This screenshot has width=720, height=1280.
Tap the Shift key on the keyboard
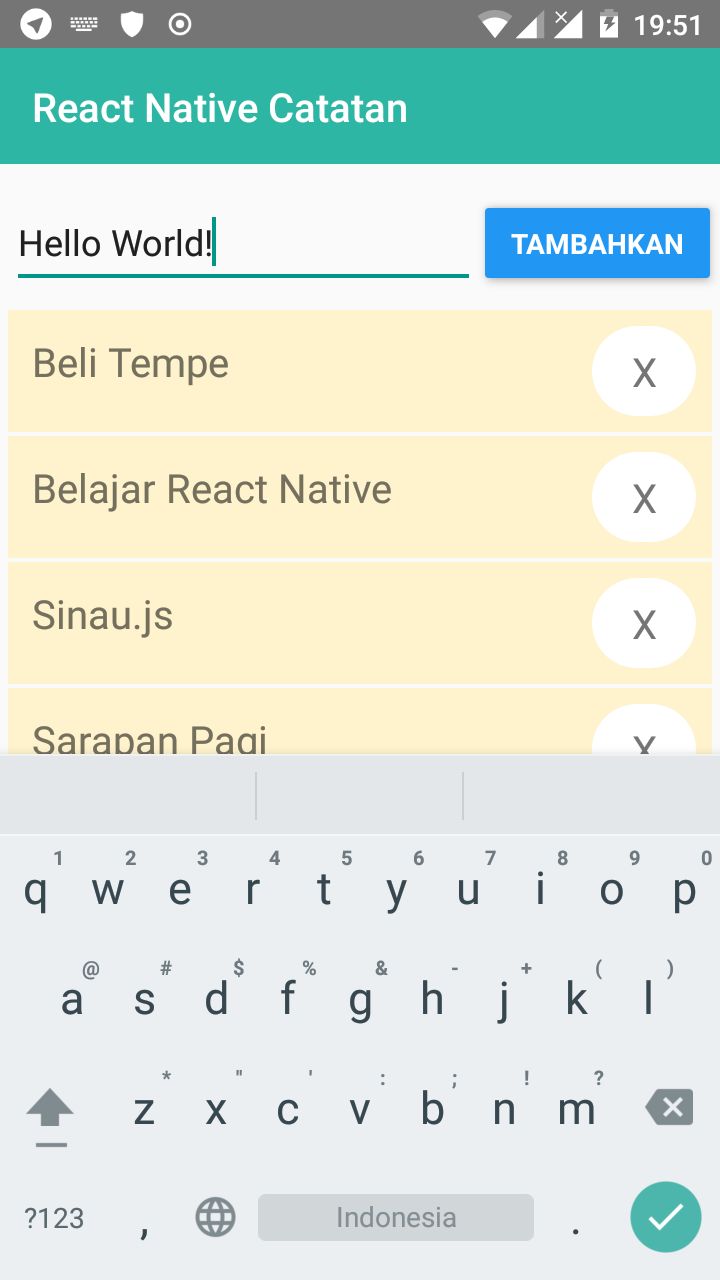coord(49,1107)
